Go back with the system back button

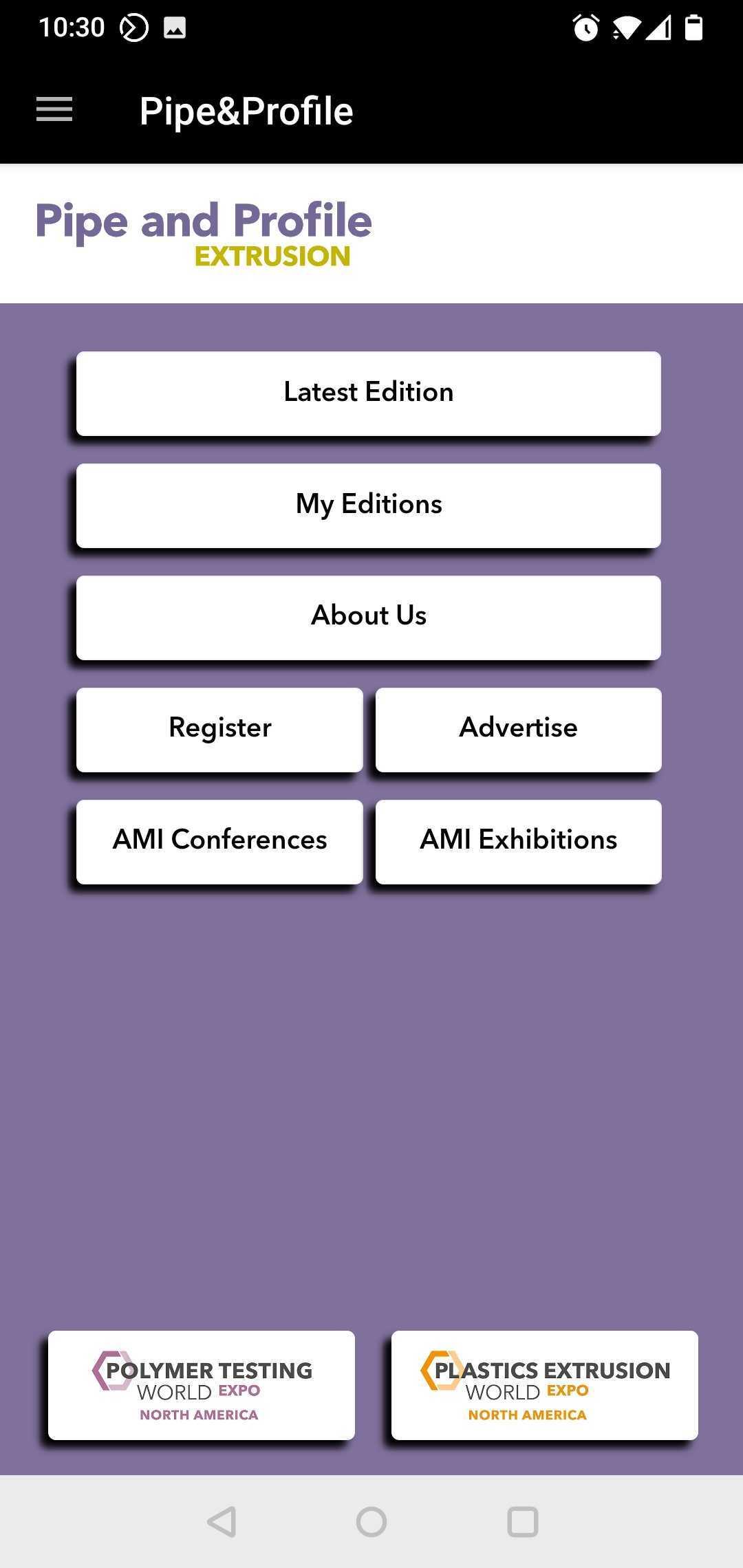(222, 1522)
